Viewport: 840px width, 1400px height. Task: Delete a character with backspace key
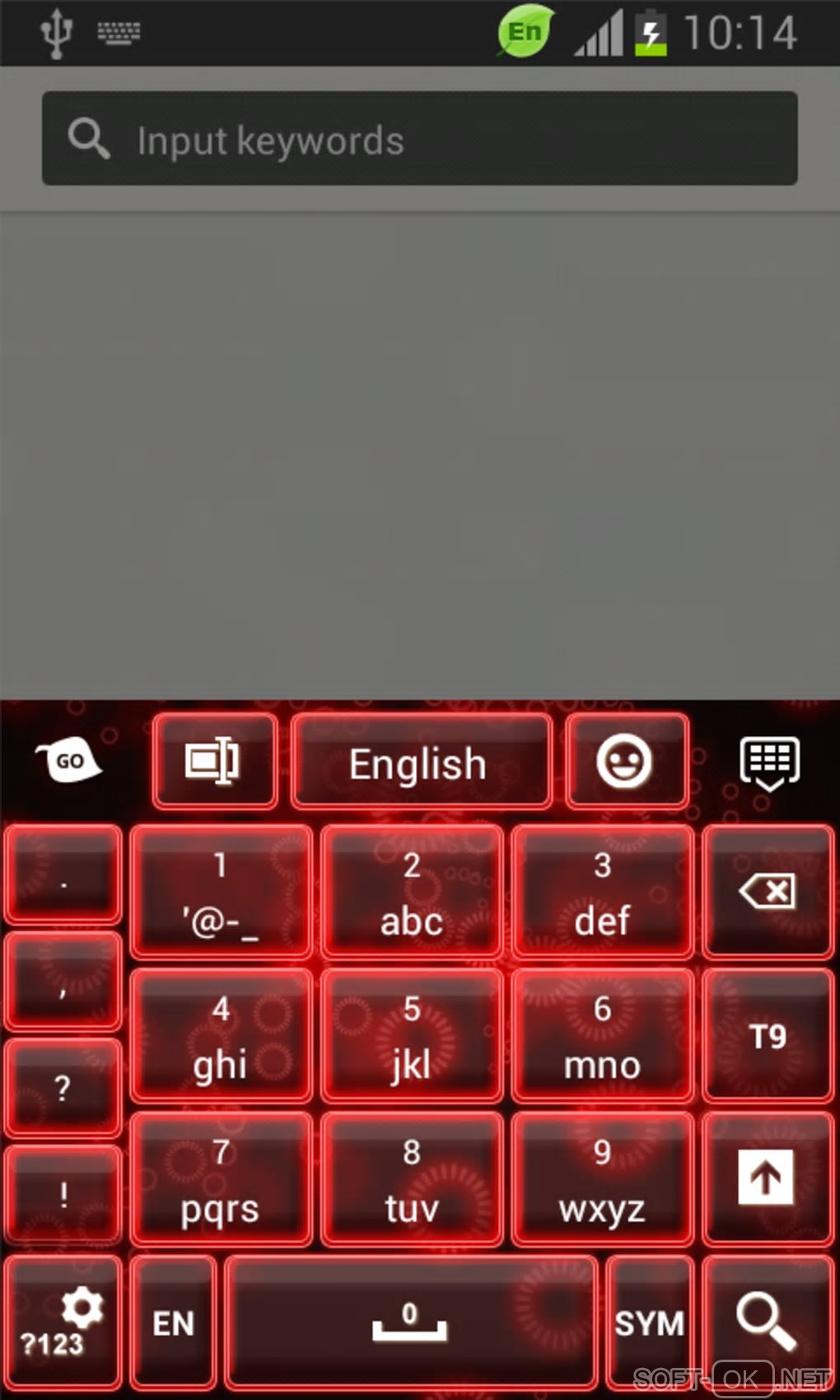click(768, 892)
